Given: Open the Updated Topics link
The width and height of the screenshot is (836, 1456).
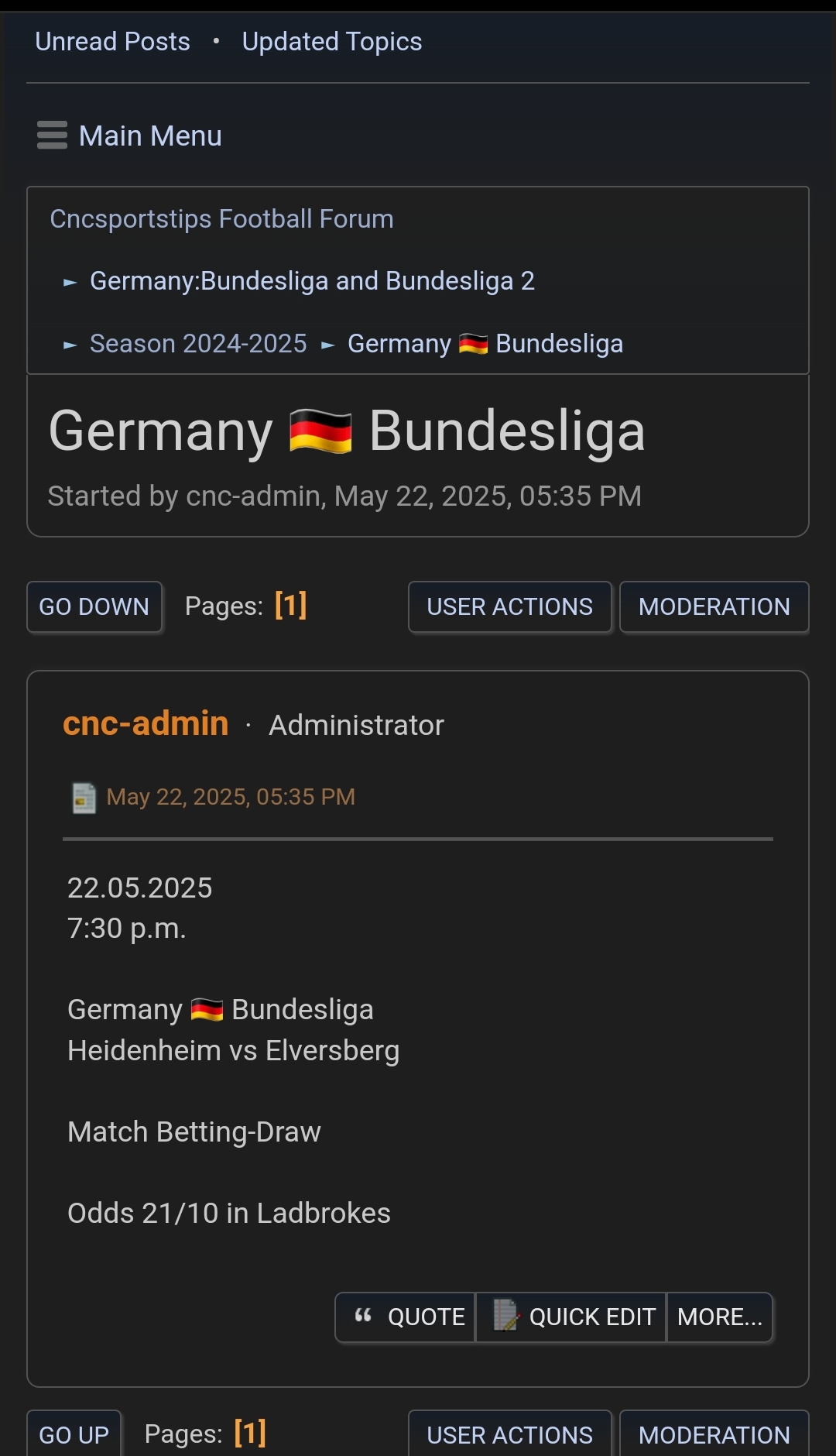Looking at the screenshot, I should tap(332, 41).
